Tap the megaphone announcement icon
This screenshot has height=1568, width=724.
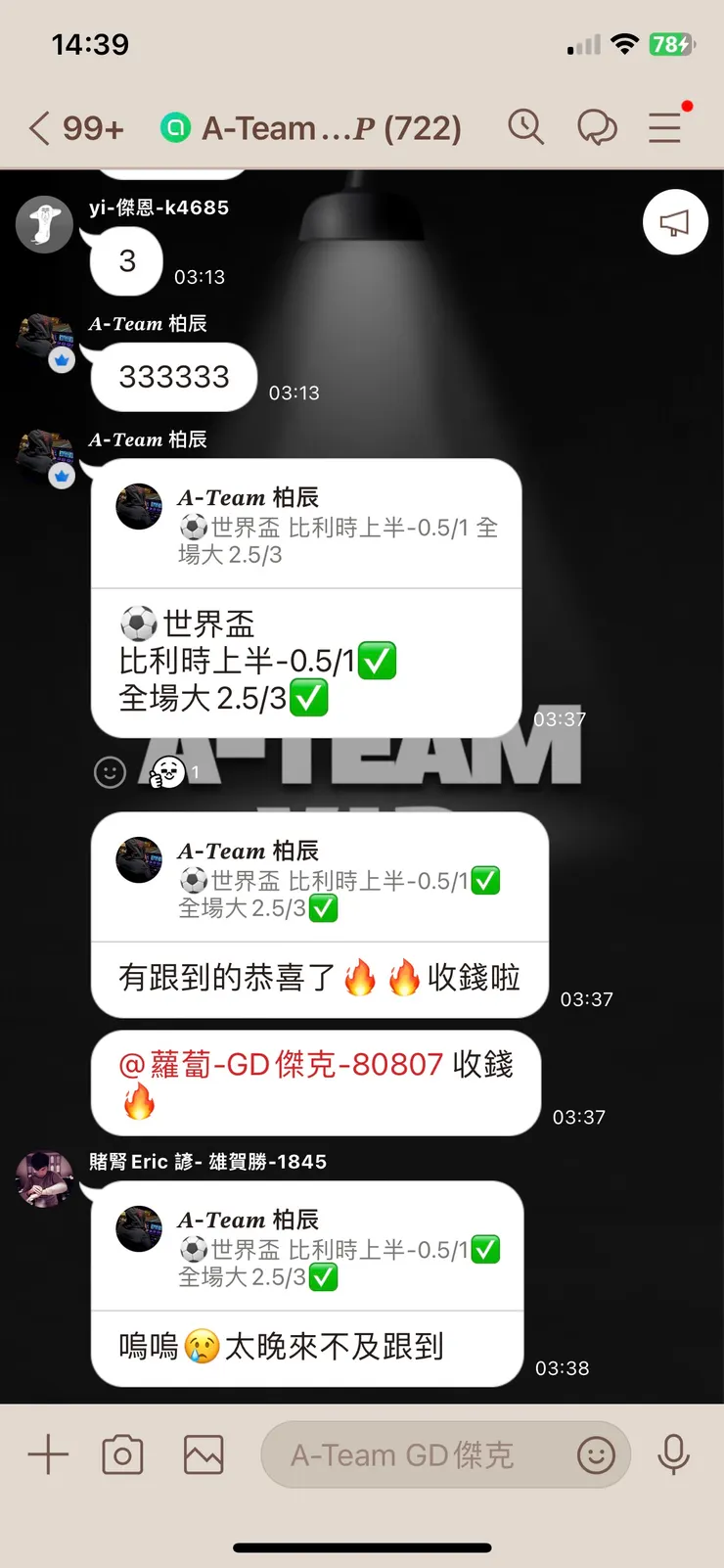675,222
